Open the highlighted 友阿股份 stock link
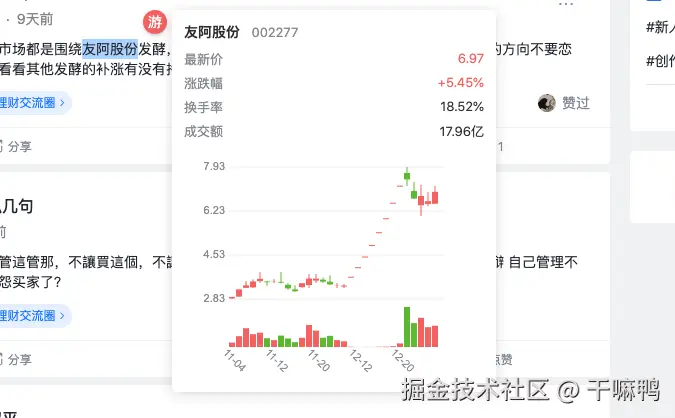 pyautogui.click(x=110, y=48)
